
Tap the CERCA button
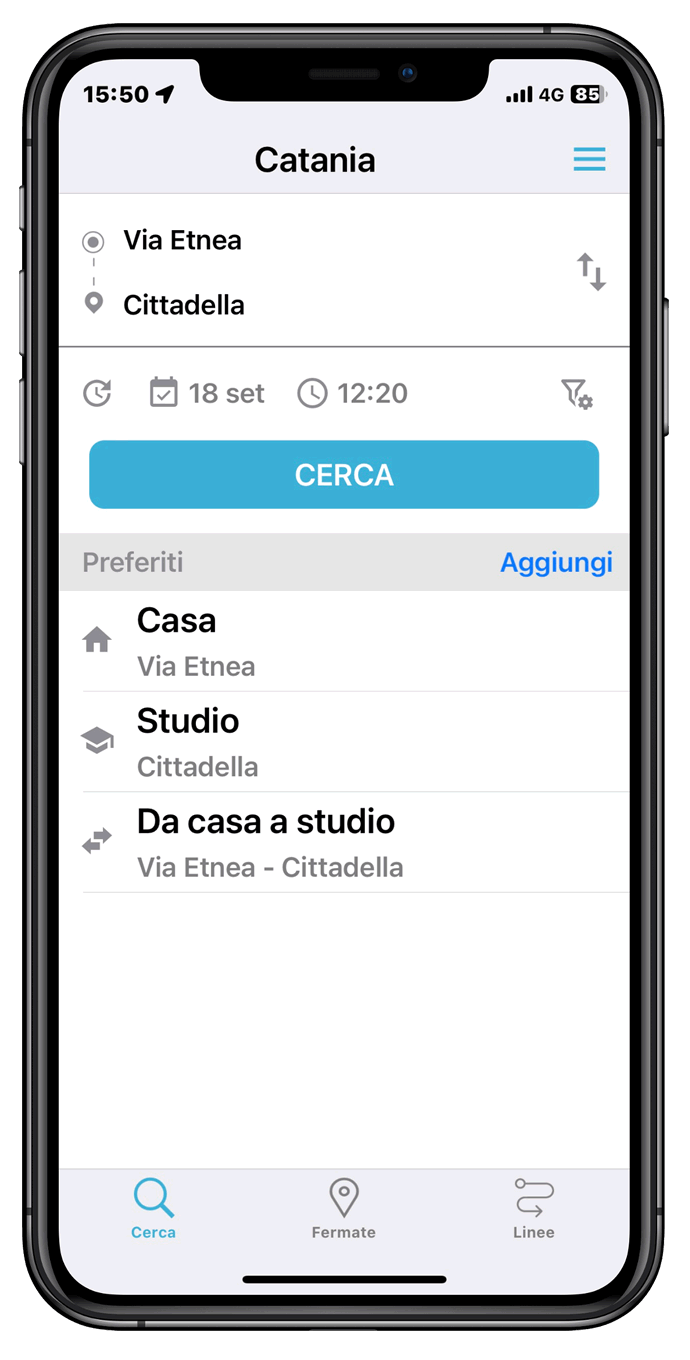point(344,475)
